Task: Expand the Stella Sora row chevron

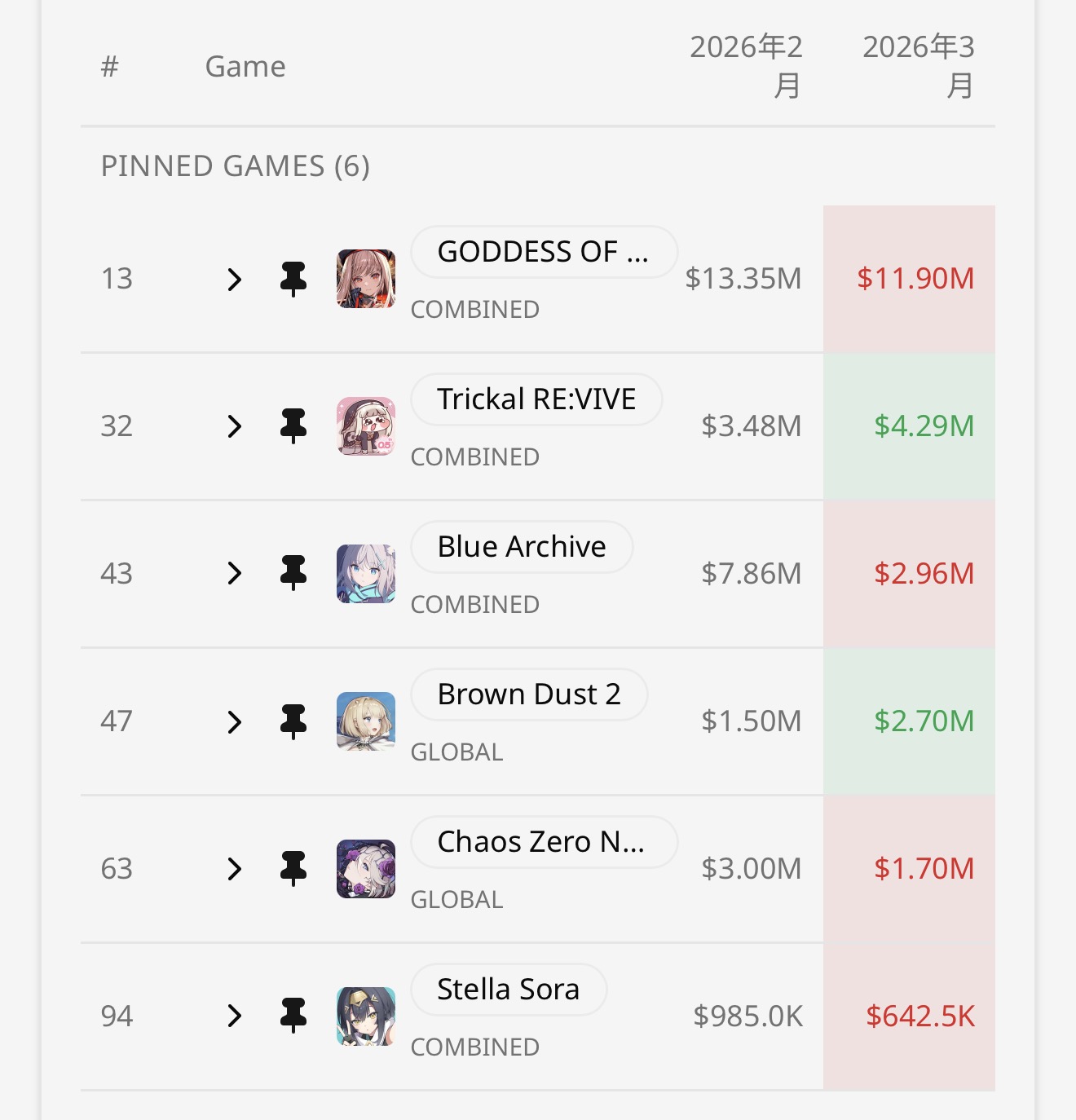Action: pyautogui.click(x=235, y=1016)
